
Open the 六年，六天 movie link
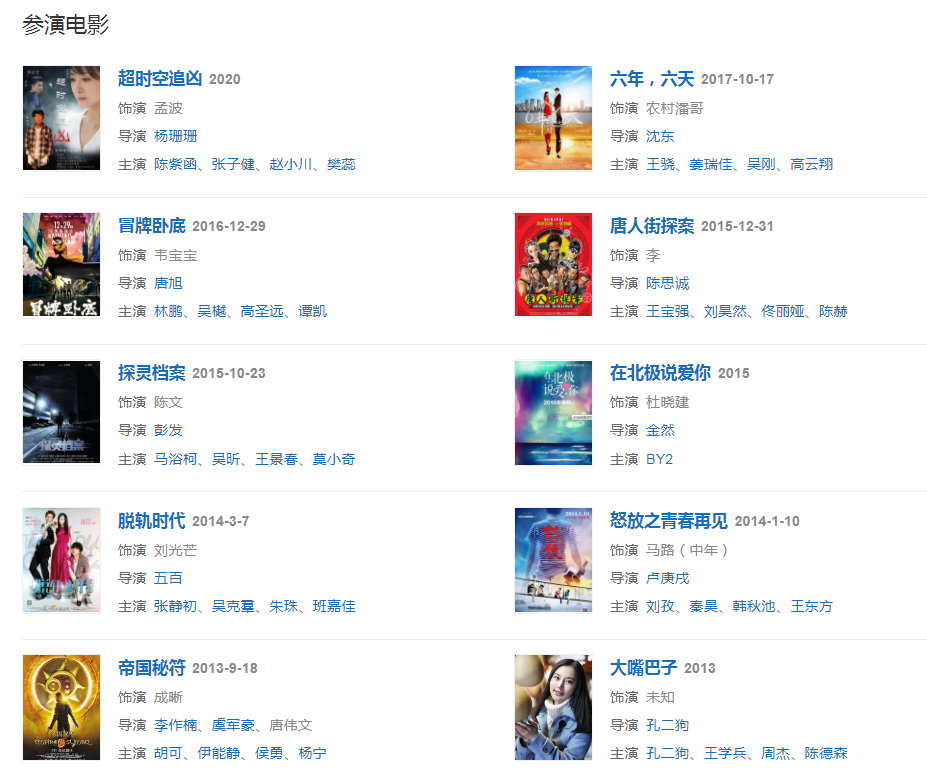(x=651, y=79)
